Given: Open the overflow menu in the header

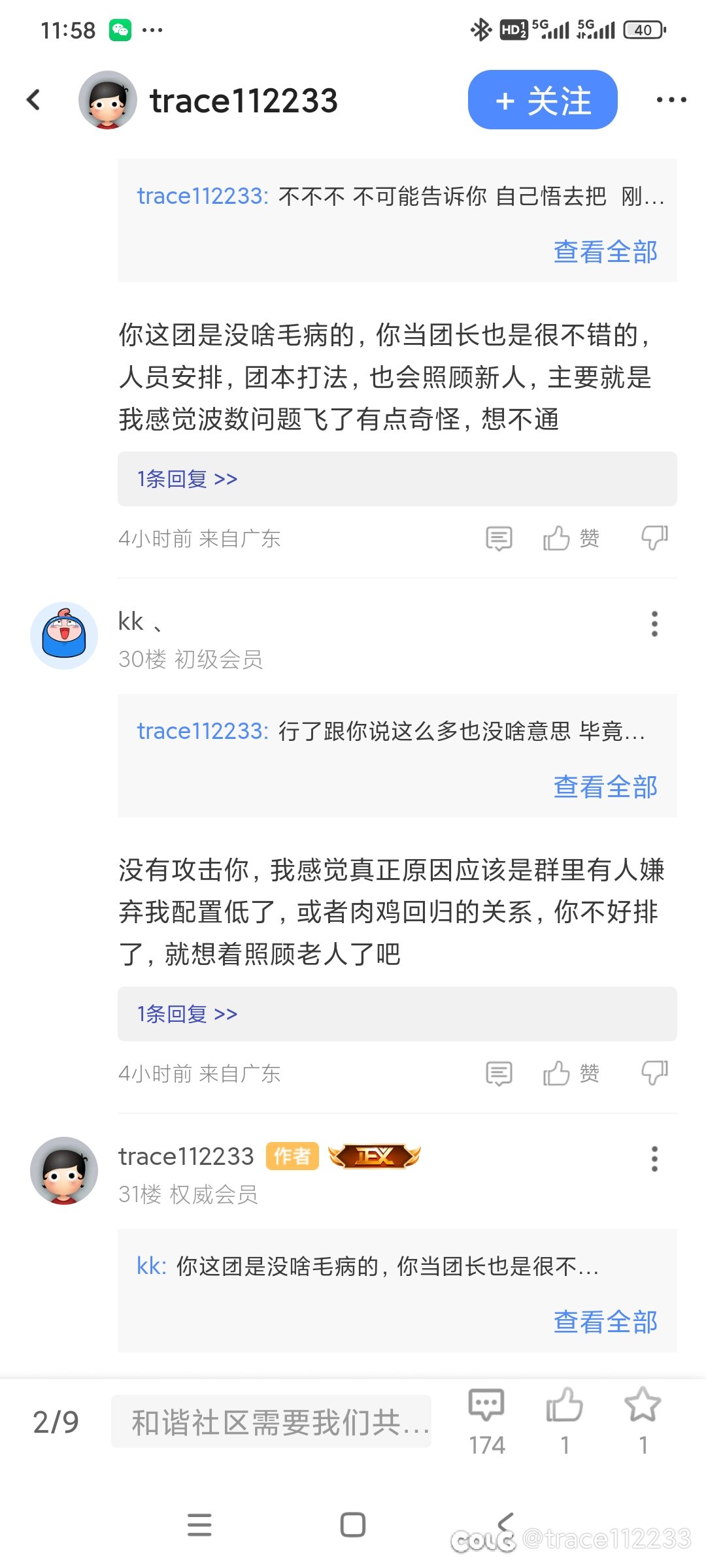Looking at the screenshot, I should click(671, 100).
